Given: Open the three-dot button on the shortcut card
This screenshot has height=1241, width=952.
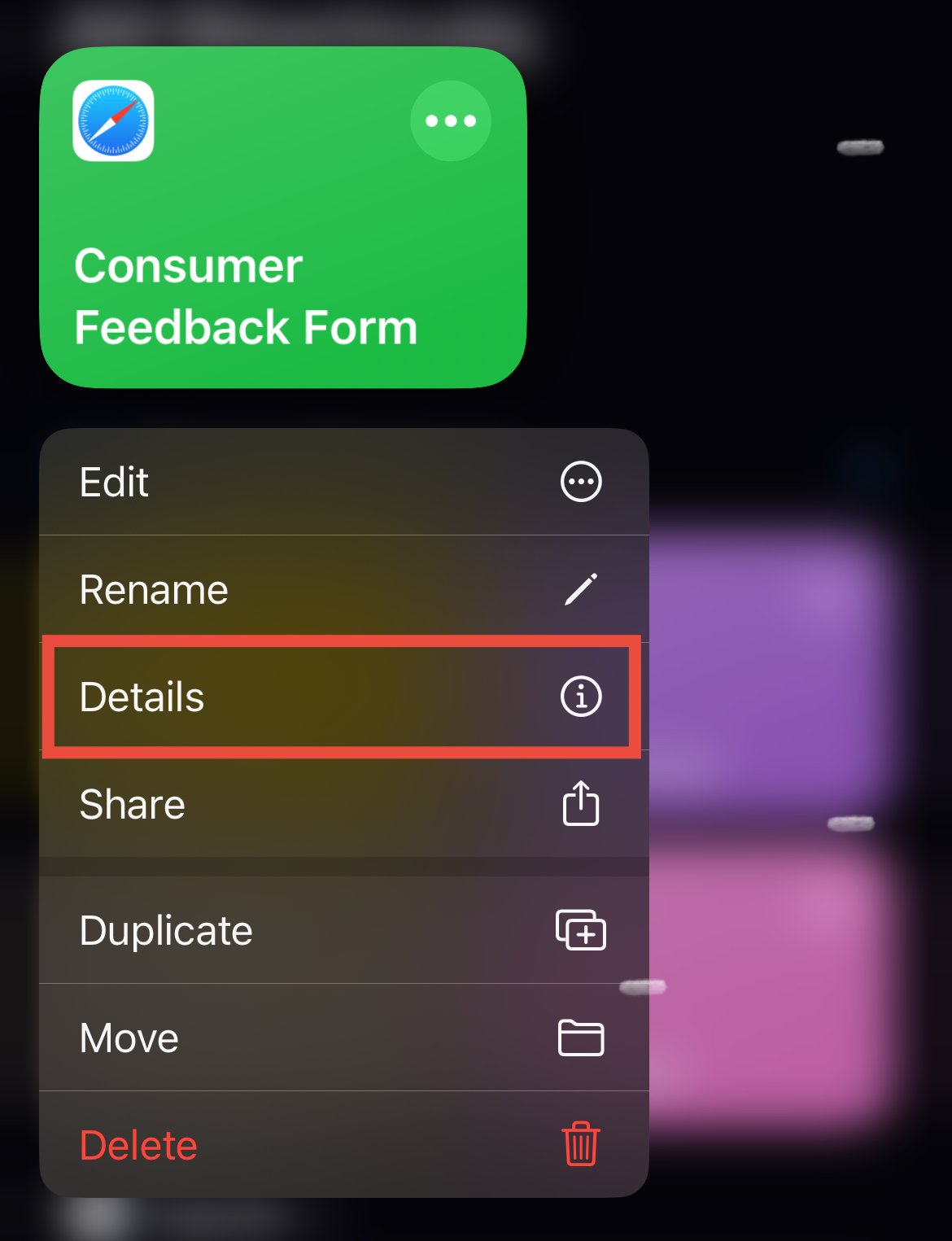Looking at the screenshot, I should click(451, 121).
